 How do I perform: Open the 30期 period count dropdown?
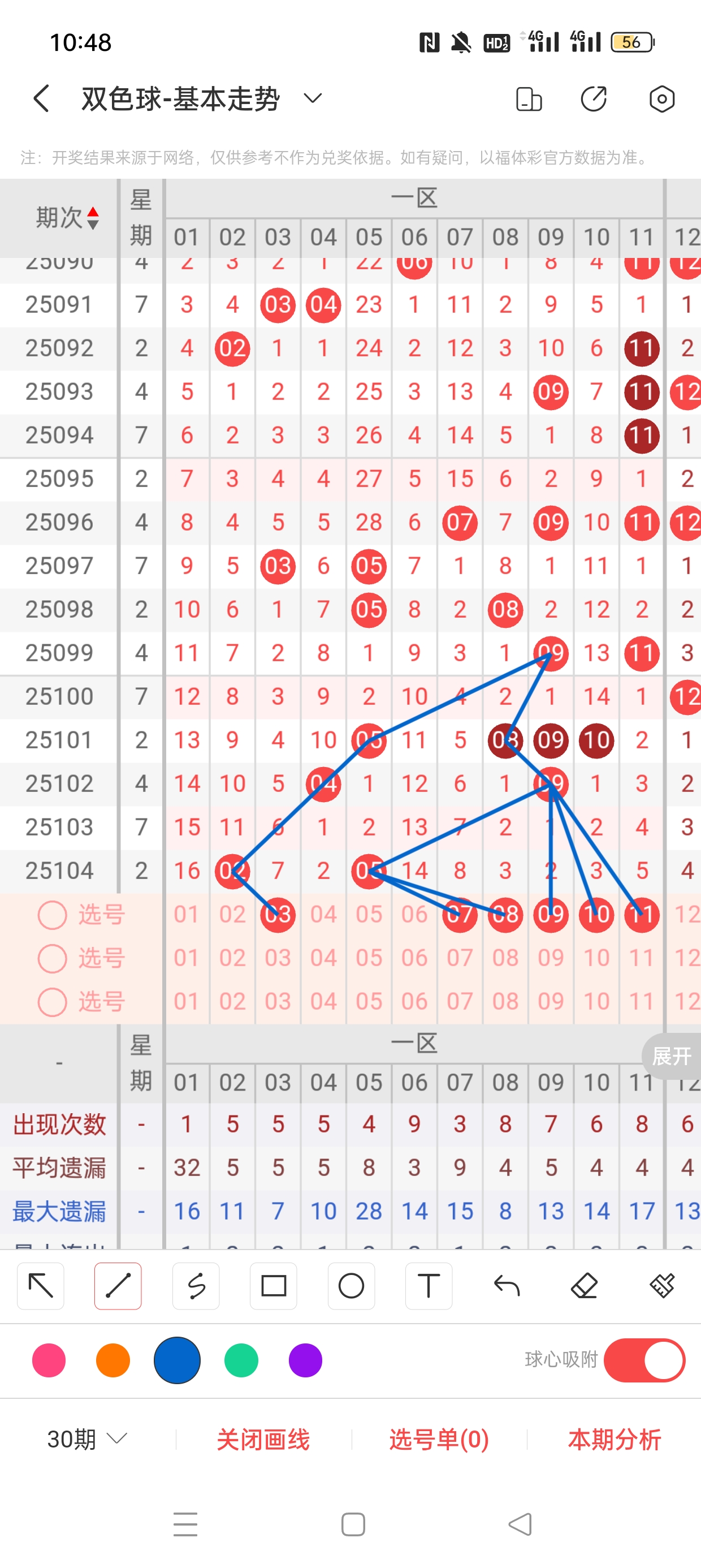(x=87, y=1440)
